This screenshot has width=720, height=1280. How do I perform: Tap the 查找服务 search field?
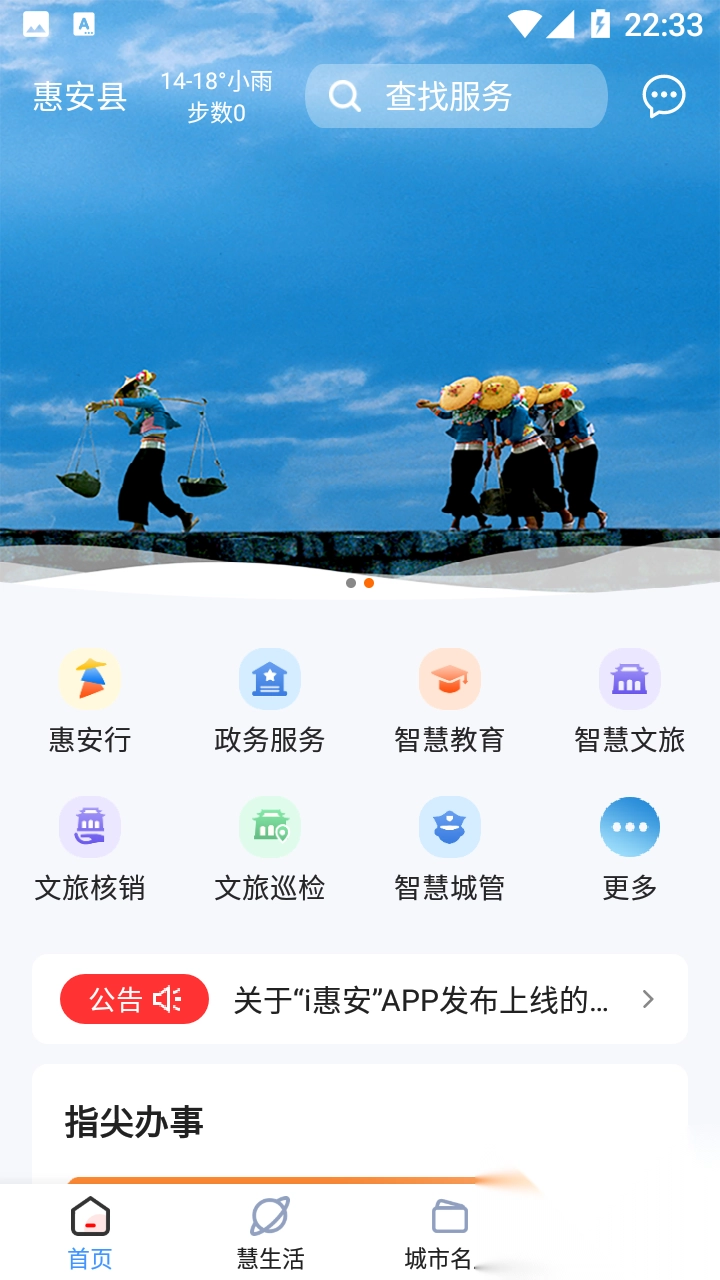pos(455,95)
